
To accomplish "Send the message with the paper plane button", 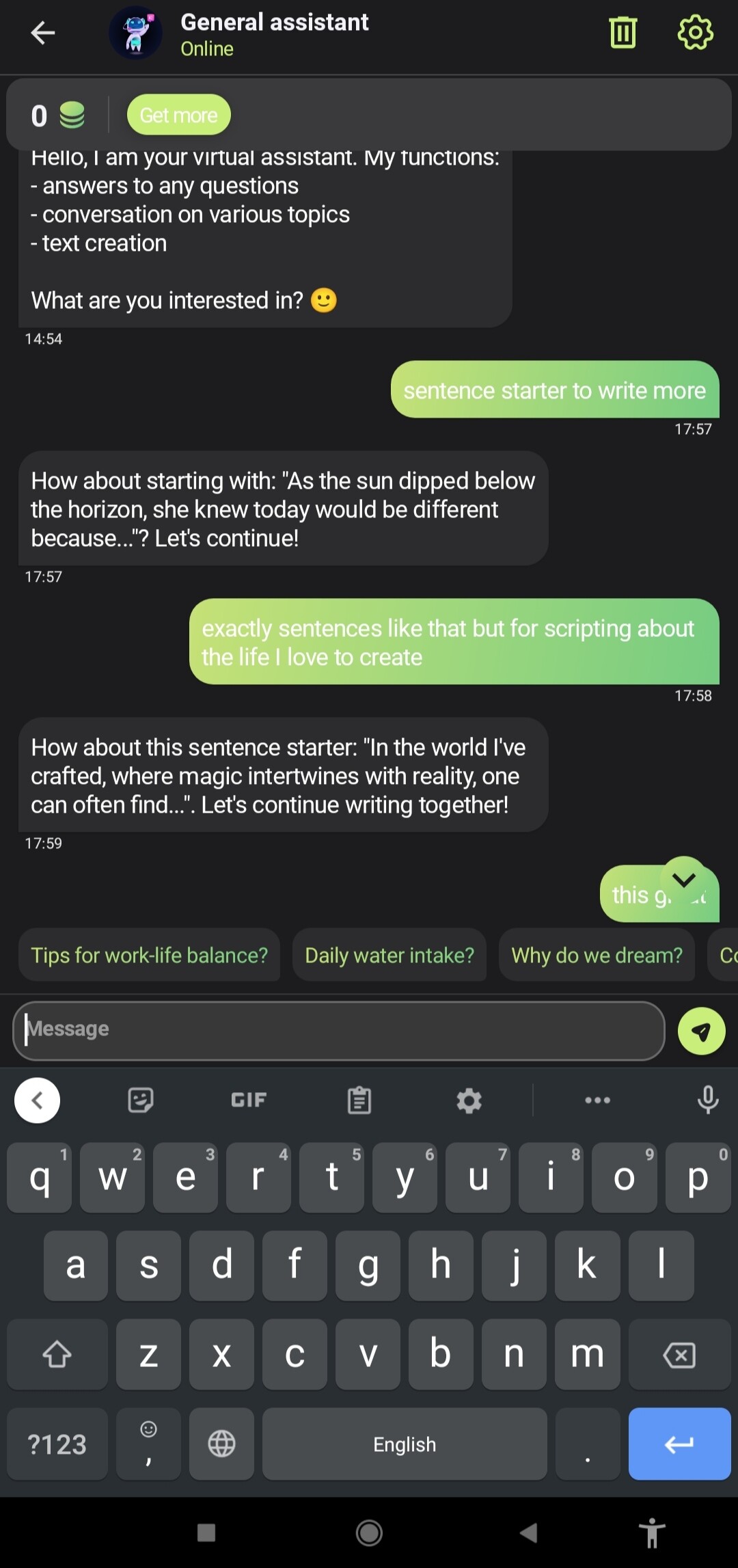I will coord(701,1031).
